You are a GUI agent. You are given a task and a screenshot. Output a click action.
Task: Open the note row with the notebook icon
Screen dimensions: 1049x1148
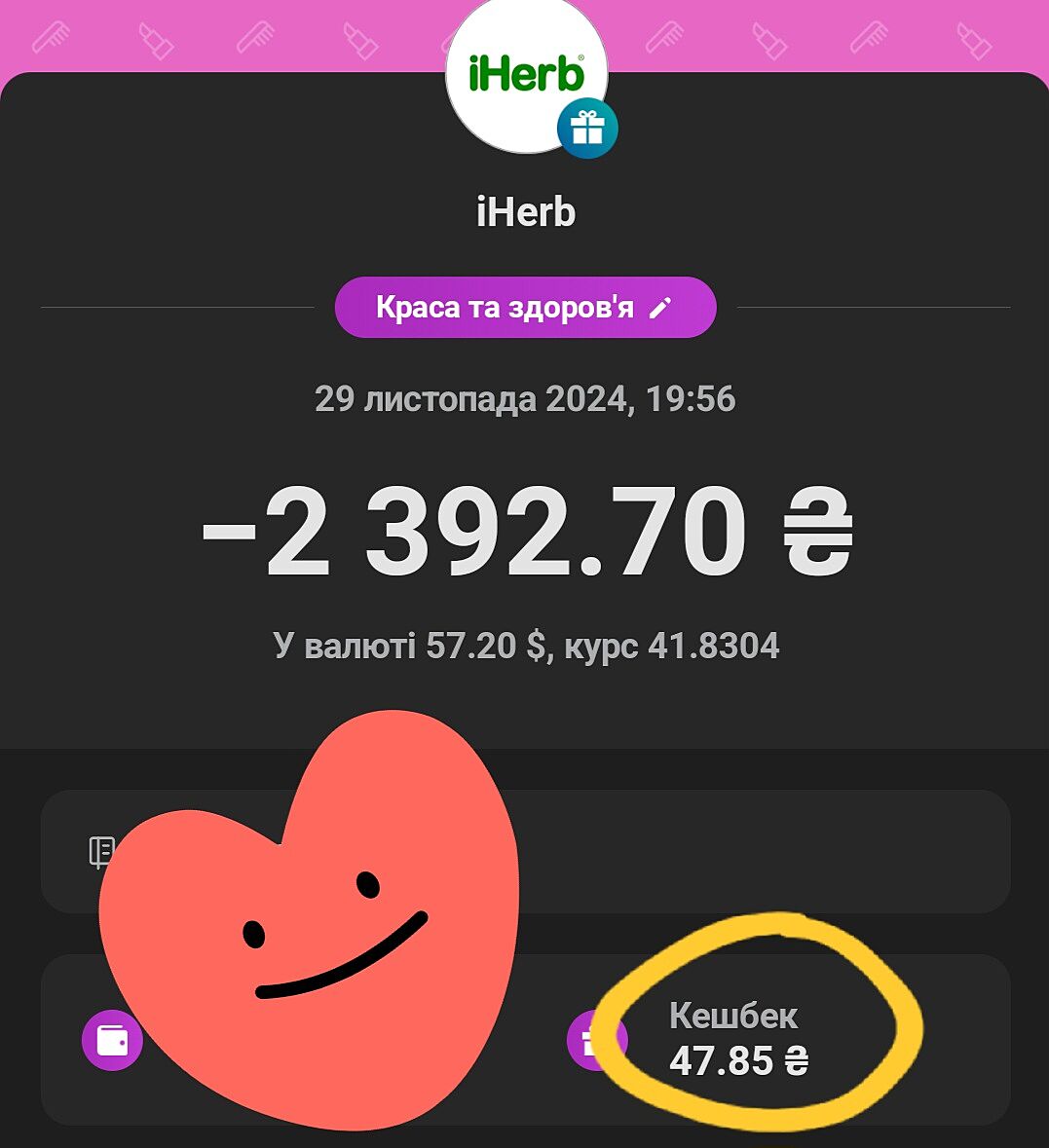(682, 851)
